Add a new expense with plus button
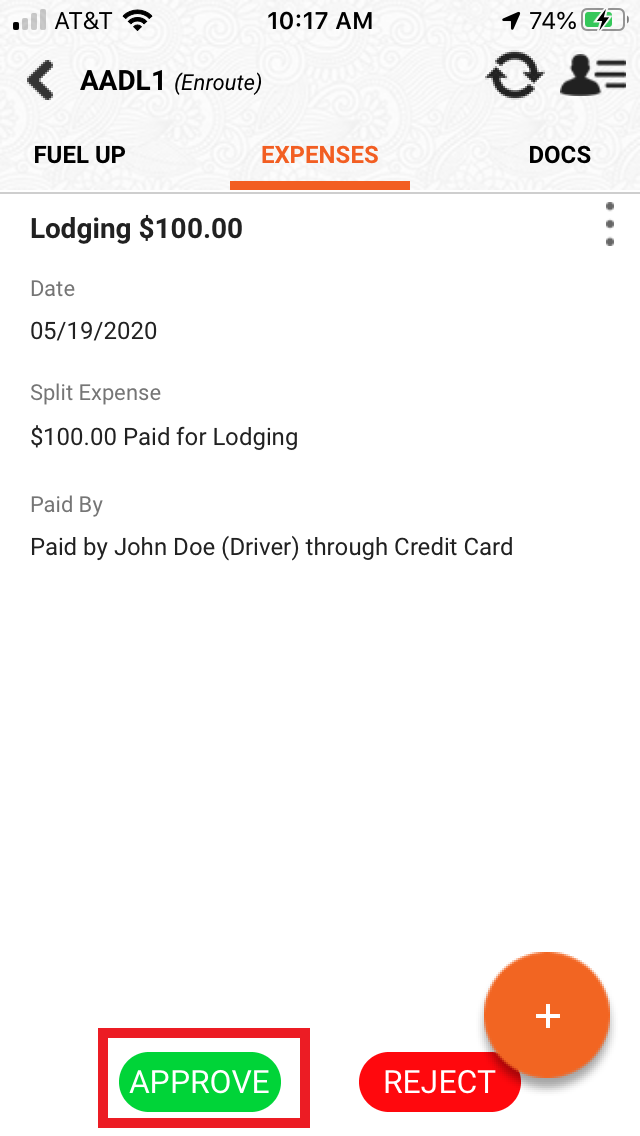 [547, 1015]
